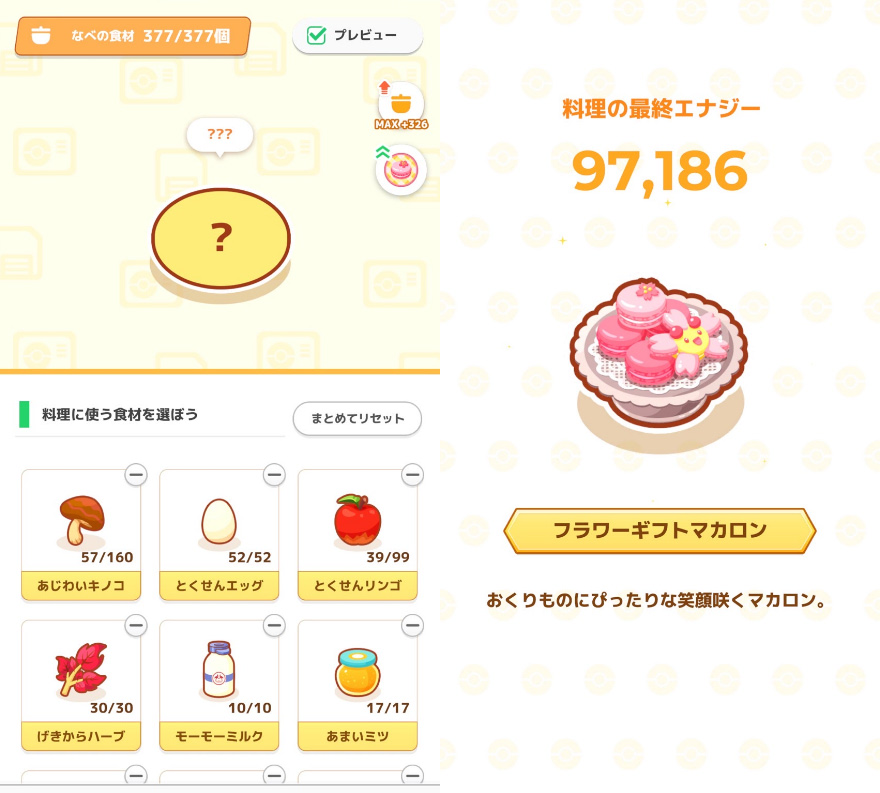Tap the pot expansion icon marked MAX +326
Image resolution: width=880 pixels, height=793 pixels.
(x=400, y=102)
